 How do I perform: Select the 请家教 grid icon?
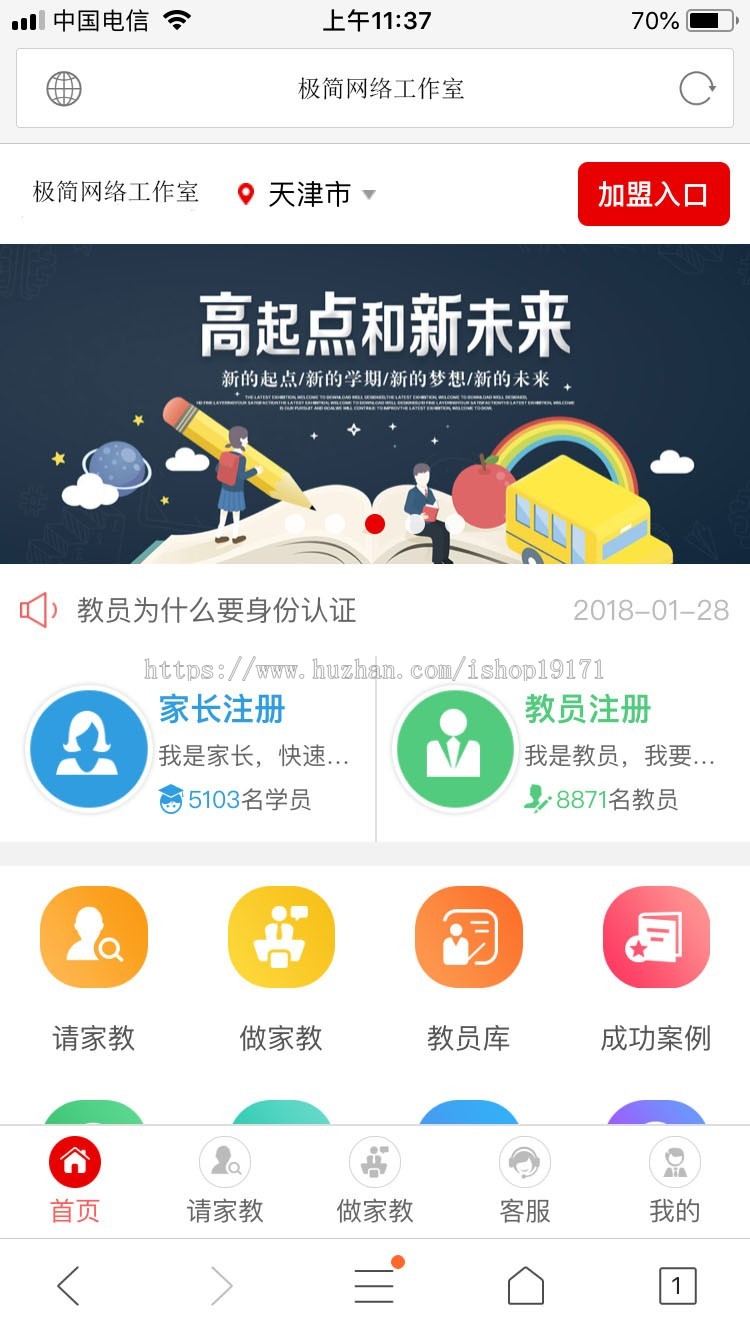pos(94,938)
